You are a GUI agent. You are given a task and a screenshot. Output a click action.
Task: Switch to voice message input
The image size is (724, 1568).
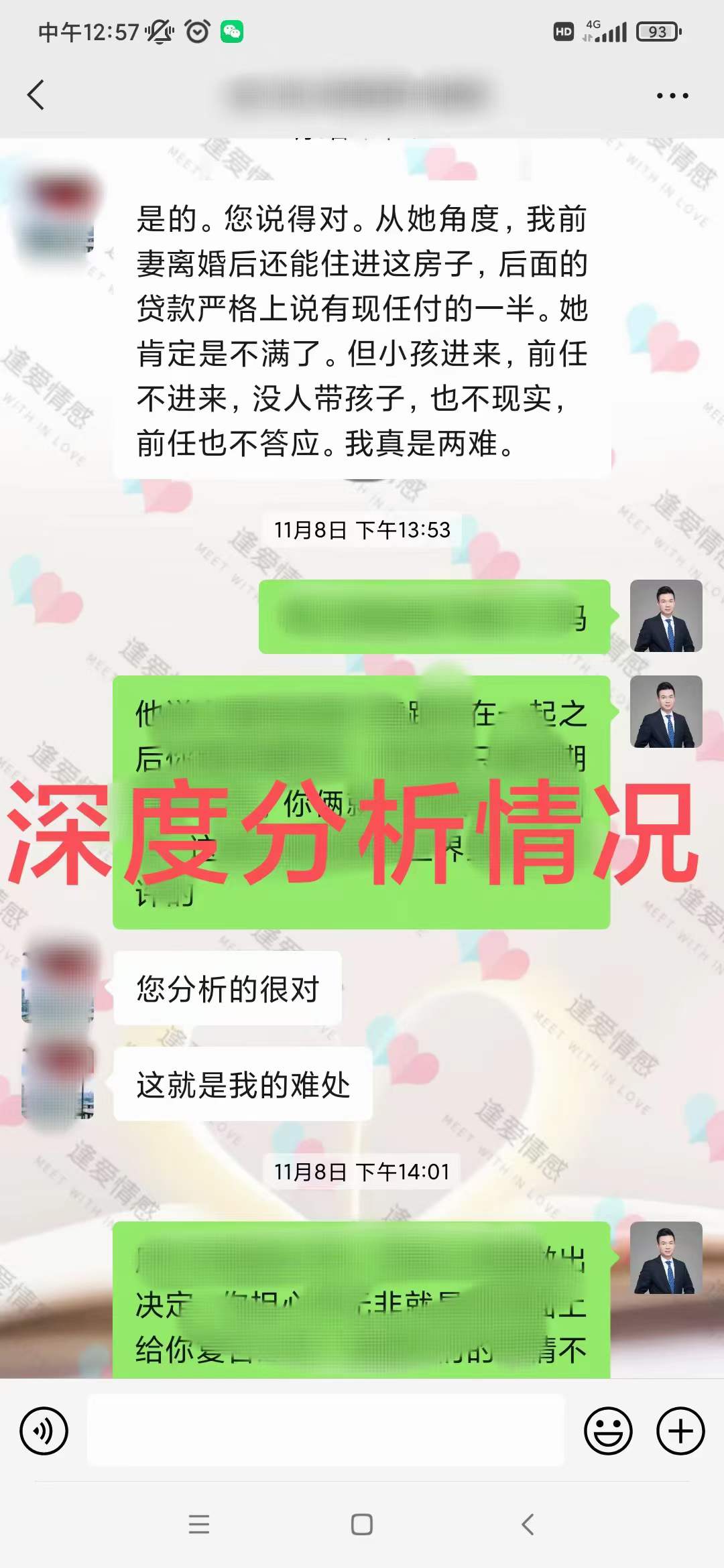44,1431
